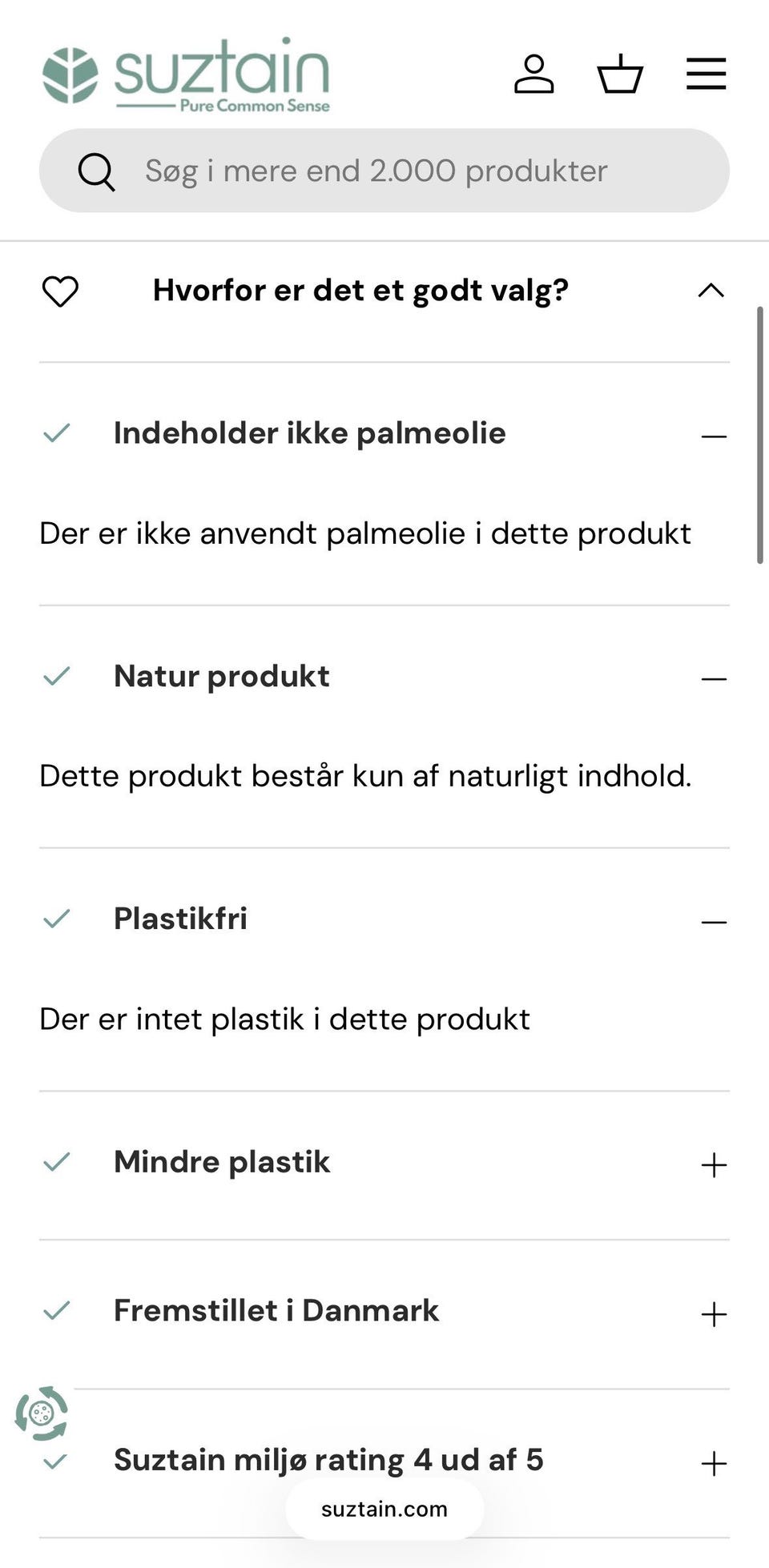
Task: Collapse the Hvorfor er det et godt valg section
Action: click(710, 290)
